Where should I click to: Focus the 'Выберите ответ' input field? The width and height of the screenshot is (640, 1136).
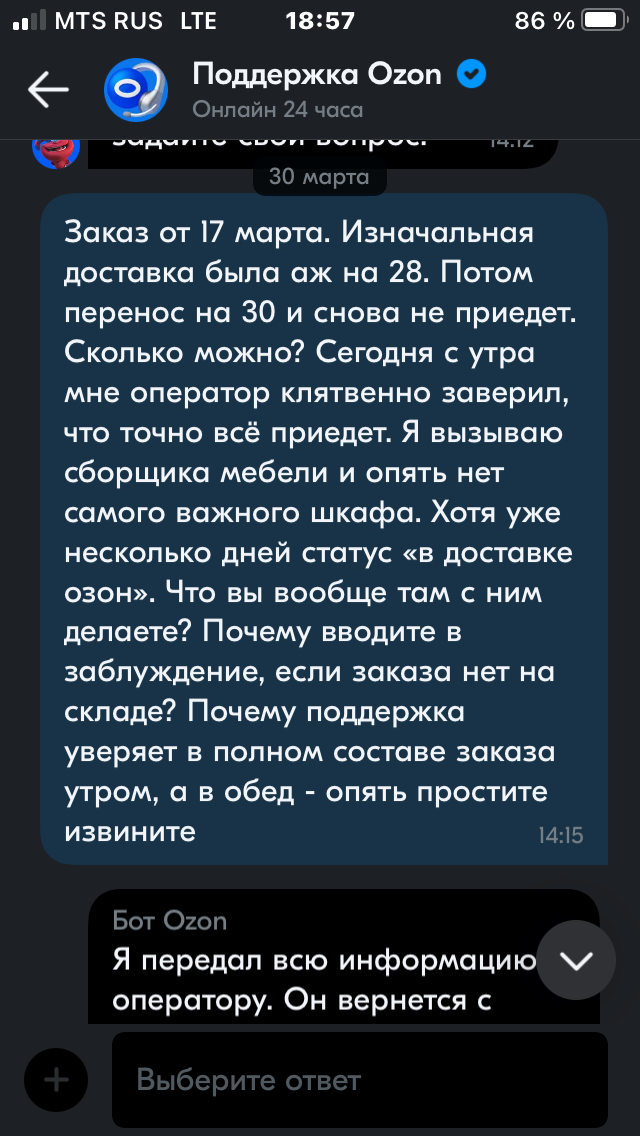(360, 1080)
